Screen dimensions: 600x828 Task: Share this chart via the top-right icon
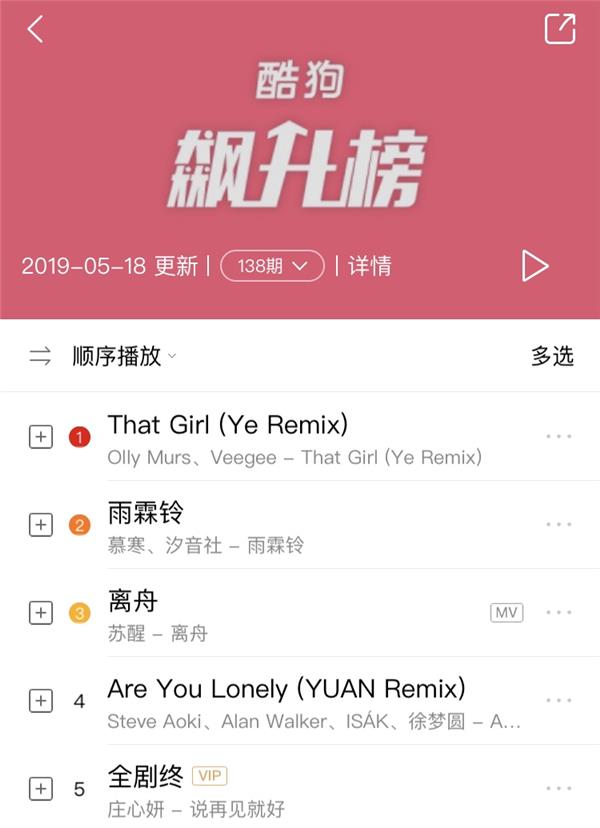click(x=560, y=29)
